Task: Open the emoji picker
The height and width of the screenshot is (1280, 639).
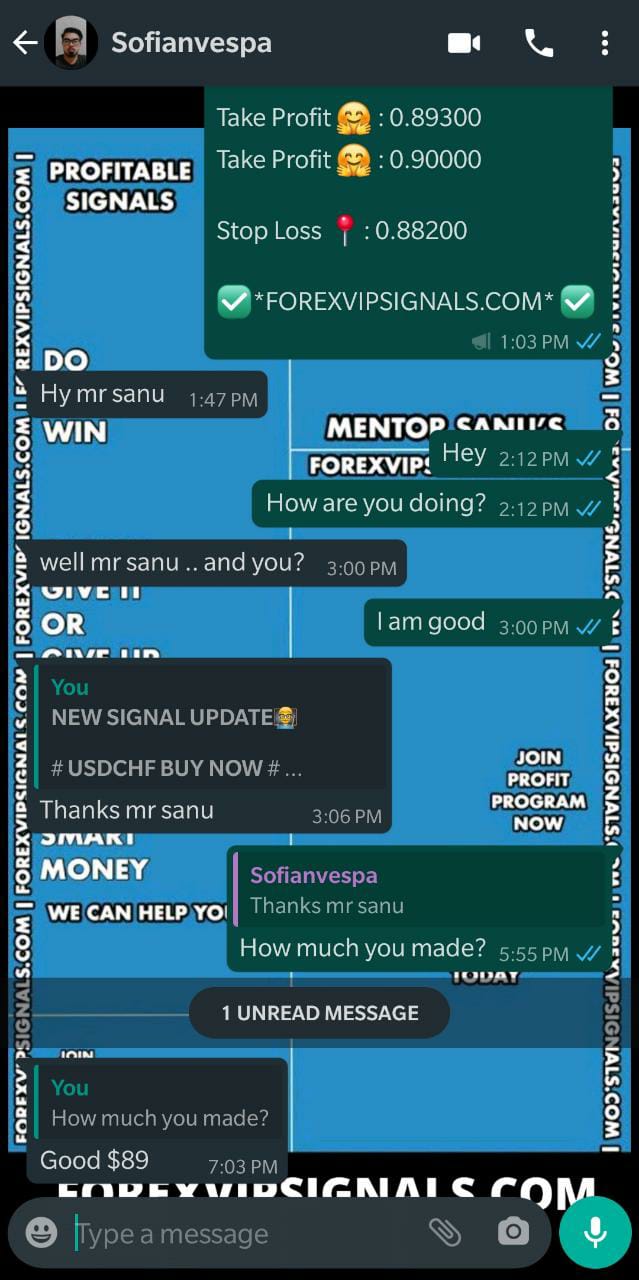Action: [x=41, y=1232]
